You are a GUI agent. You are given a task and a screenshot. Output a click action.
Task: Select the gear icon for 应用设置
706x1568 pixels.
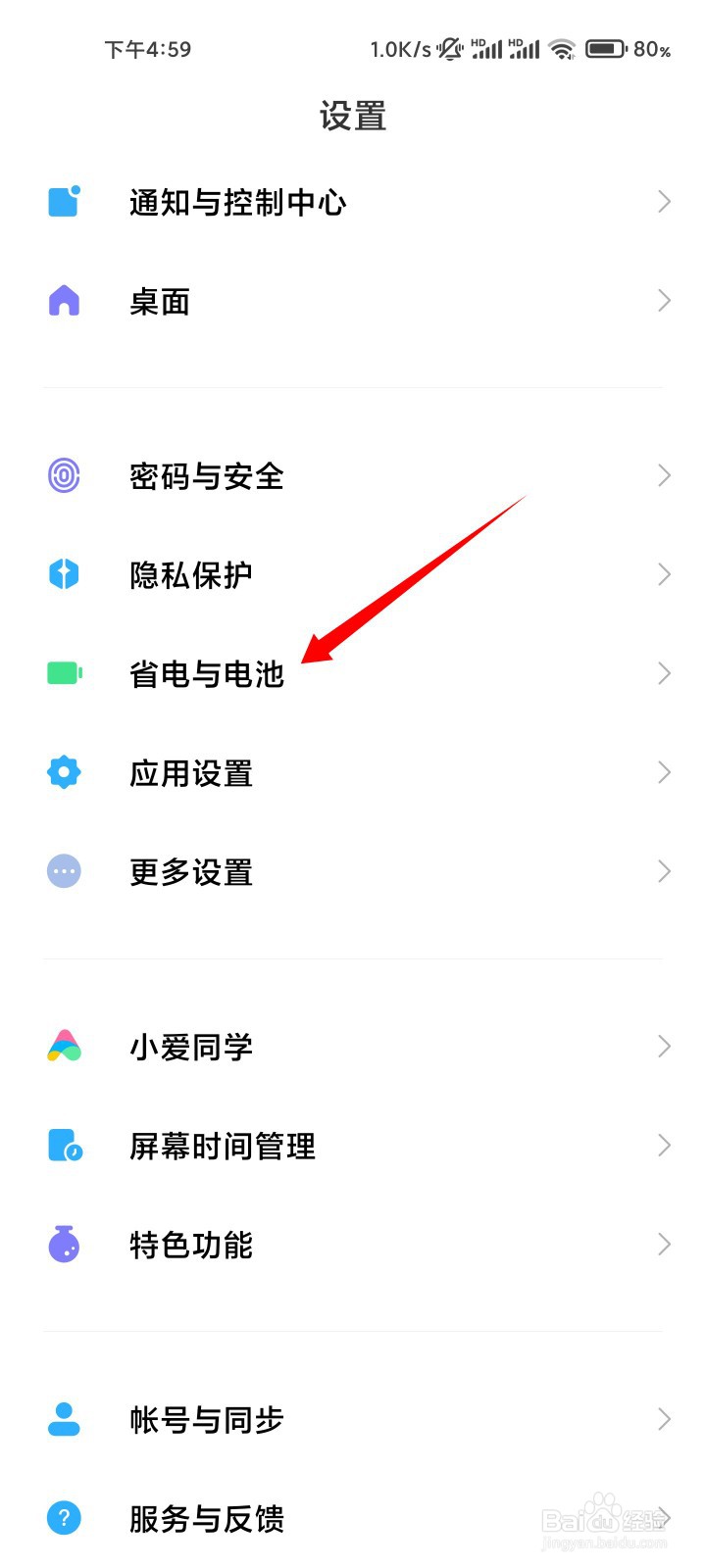pyautogui.click(x=63, y=772)
